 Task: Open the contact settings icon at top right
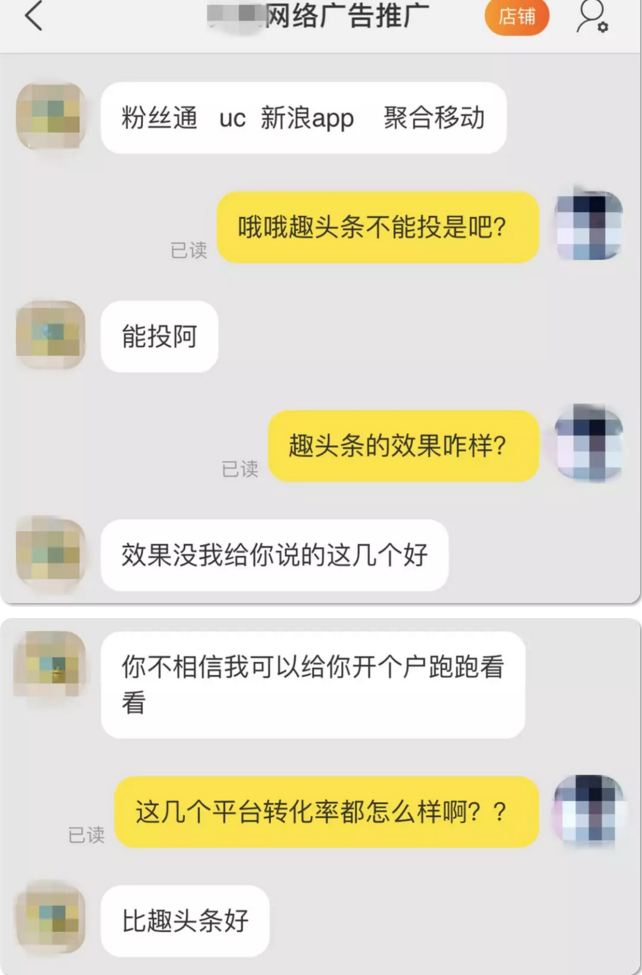click(x=592, y=17)
